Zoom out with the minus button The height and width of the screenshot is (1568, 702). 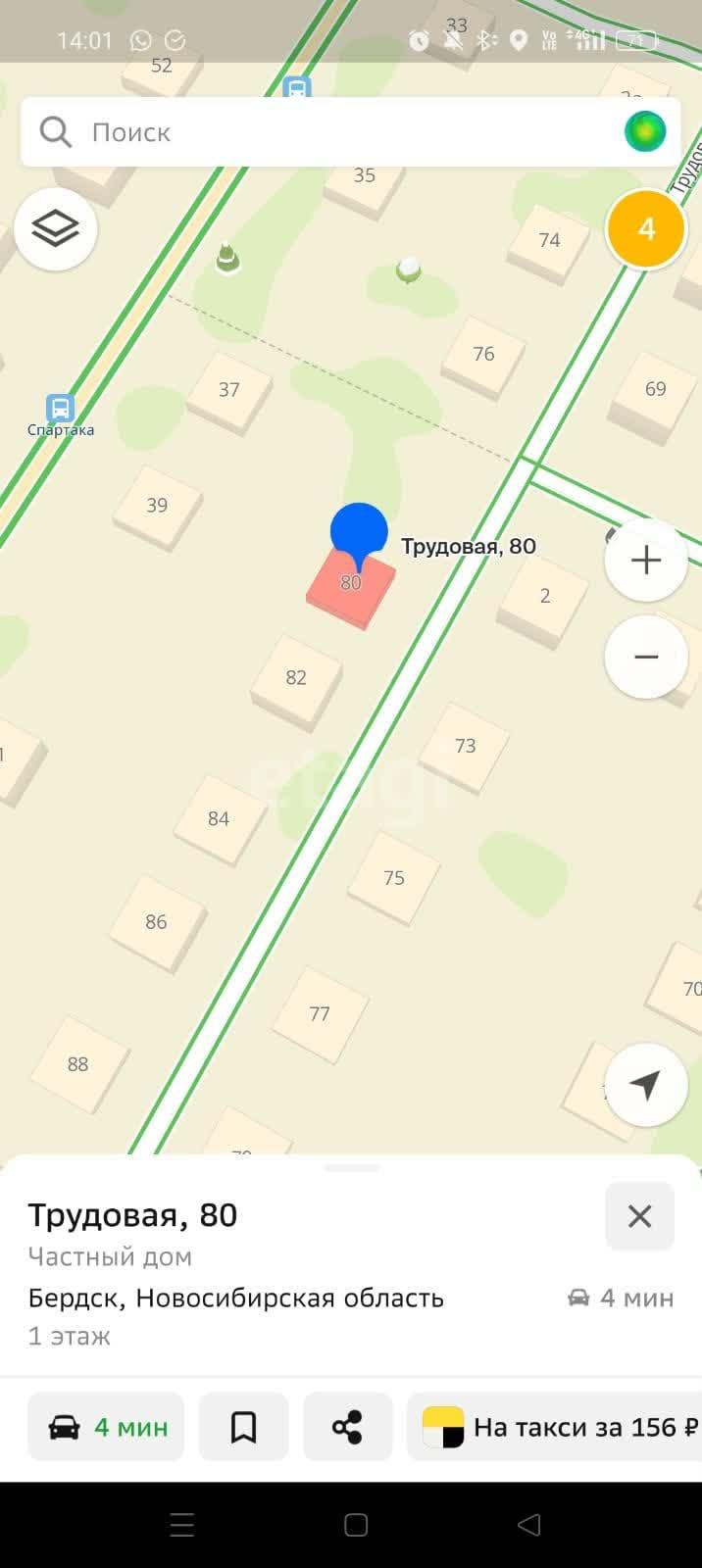tap(646, 657)
